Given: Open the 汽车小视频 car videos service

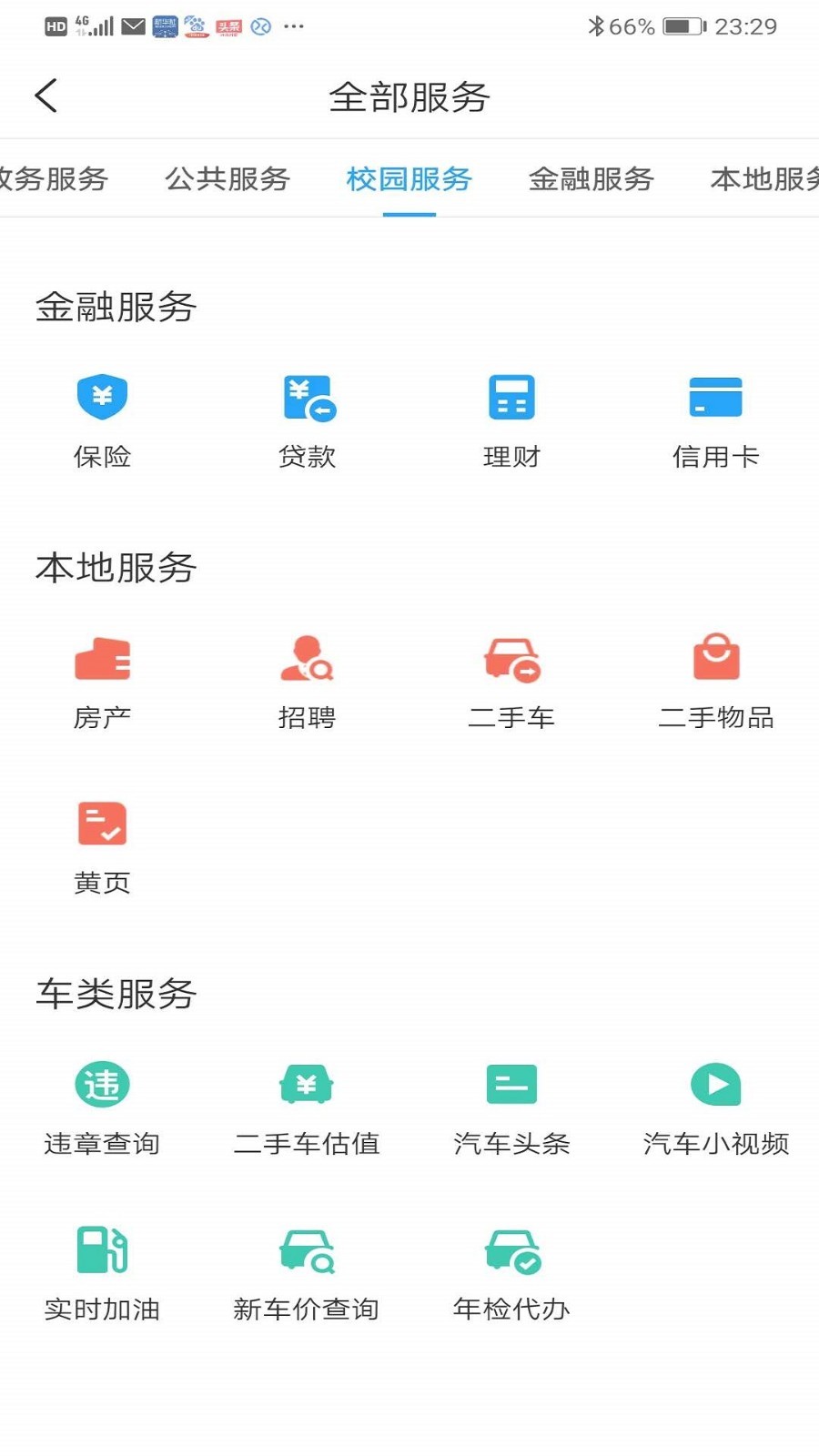Looking at the screenshot, I should pyautogui.click(x=716, y=1103).
